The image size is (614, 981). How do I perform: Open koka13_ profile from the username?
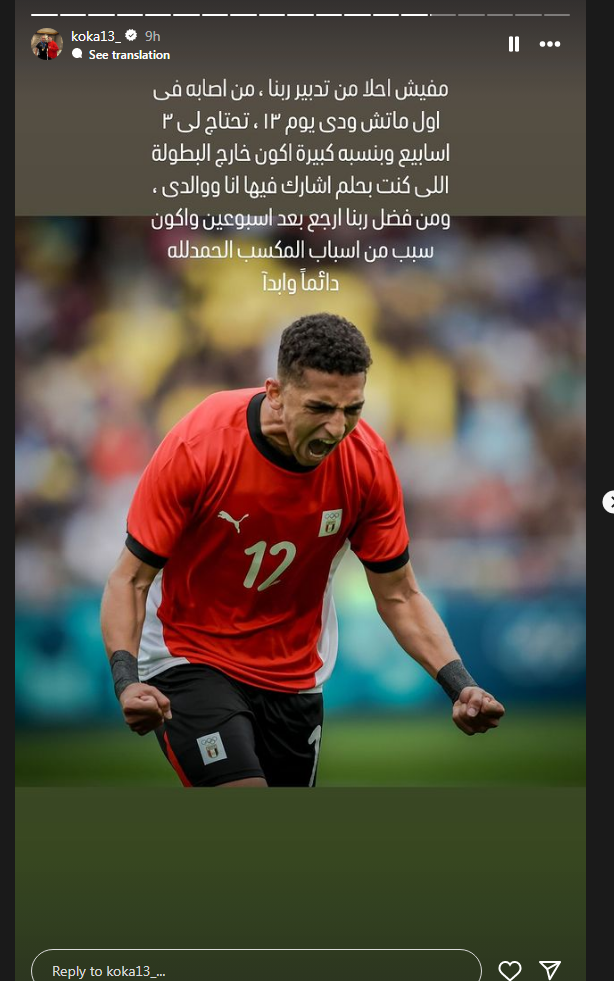pyautogui.click(x=94, y=35)
